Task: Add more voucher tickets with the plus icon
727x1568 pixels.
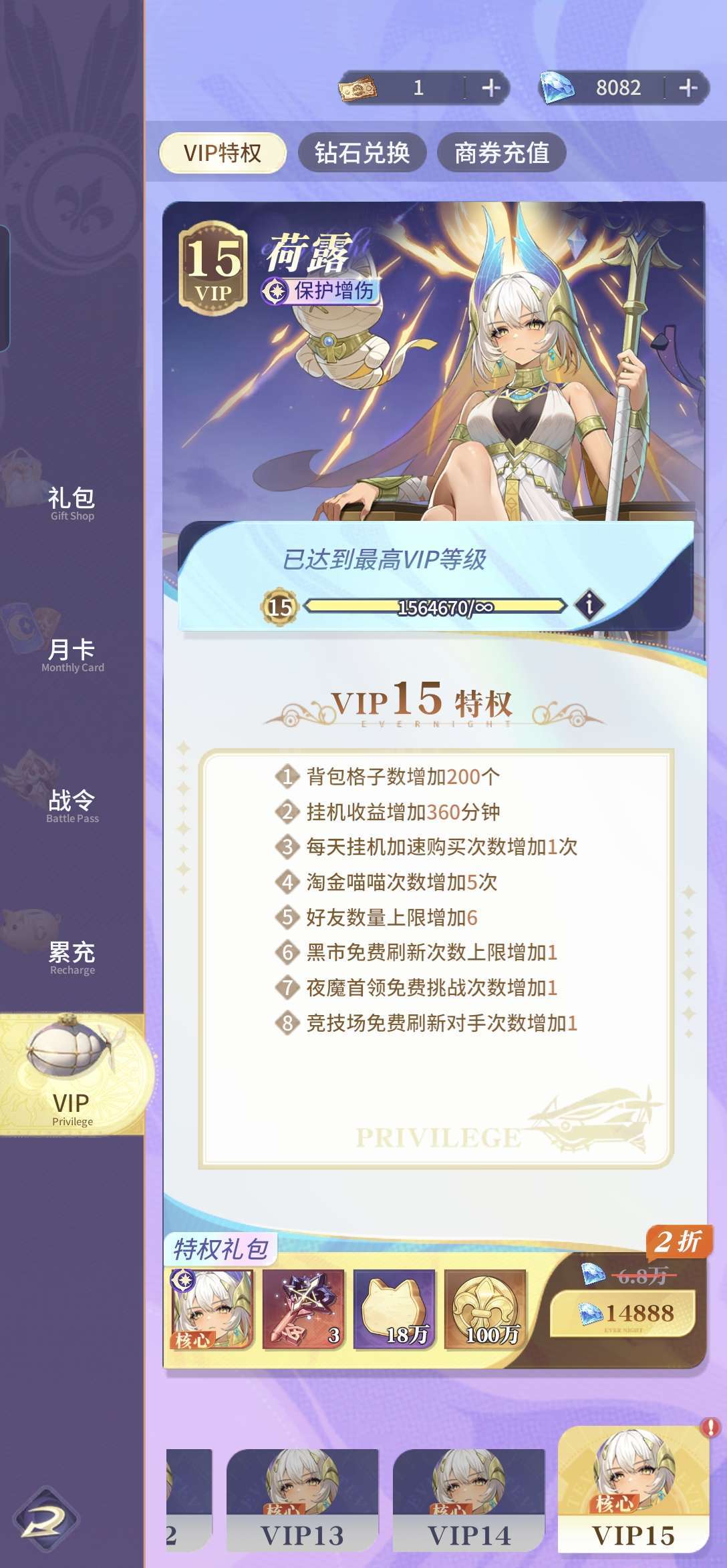Action: pyautogui.click(x=490, y=88)
